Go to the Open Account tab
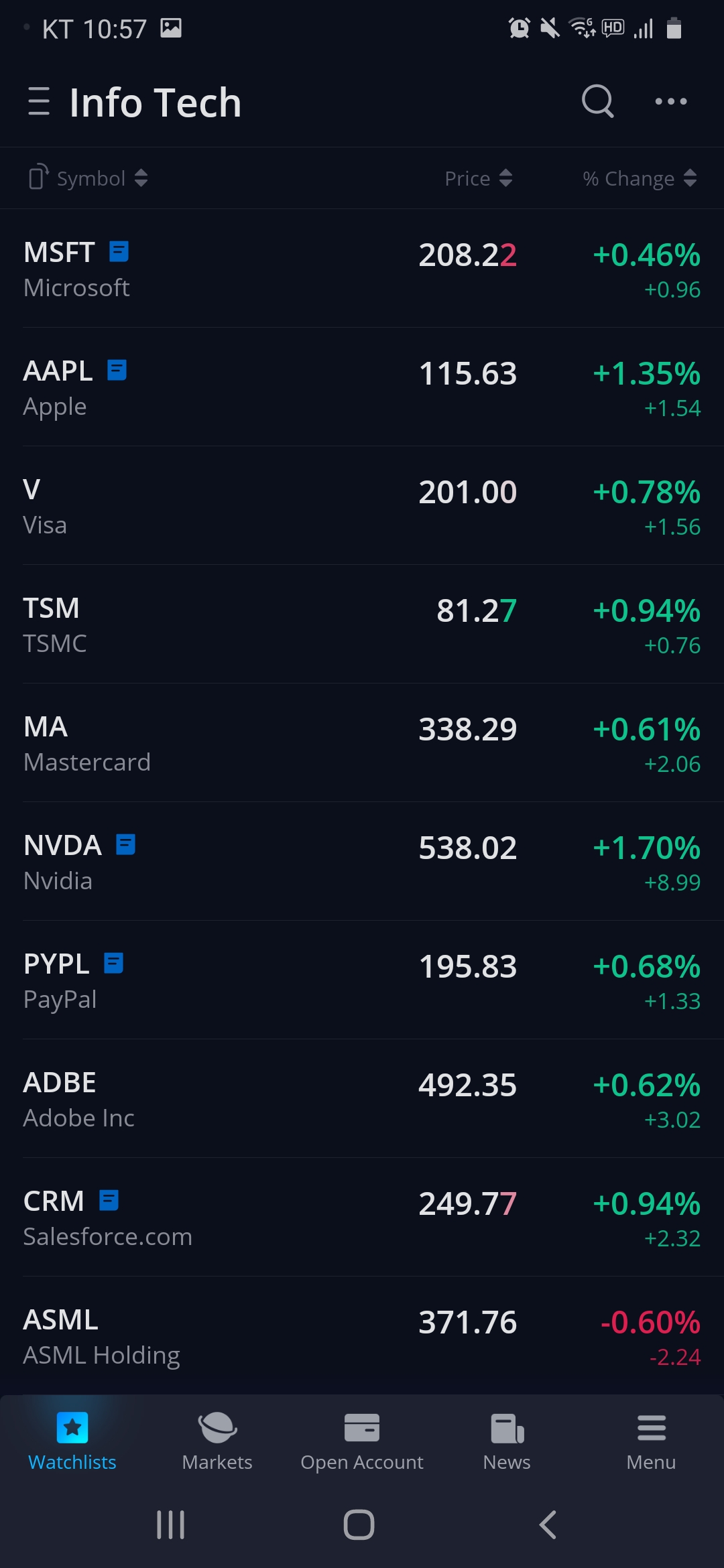Screen dimensions: 724x1568 tap(362, 1441)
